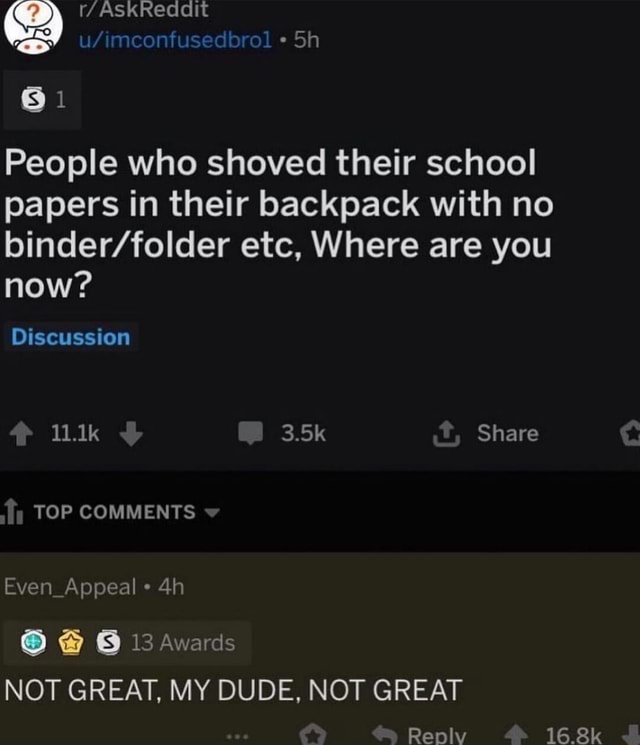640x745 pixels.
Task: Upvote the post
Action: 21,434
